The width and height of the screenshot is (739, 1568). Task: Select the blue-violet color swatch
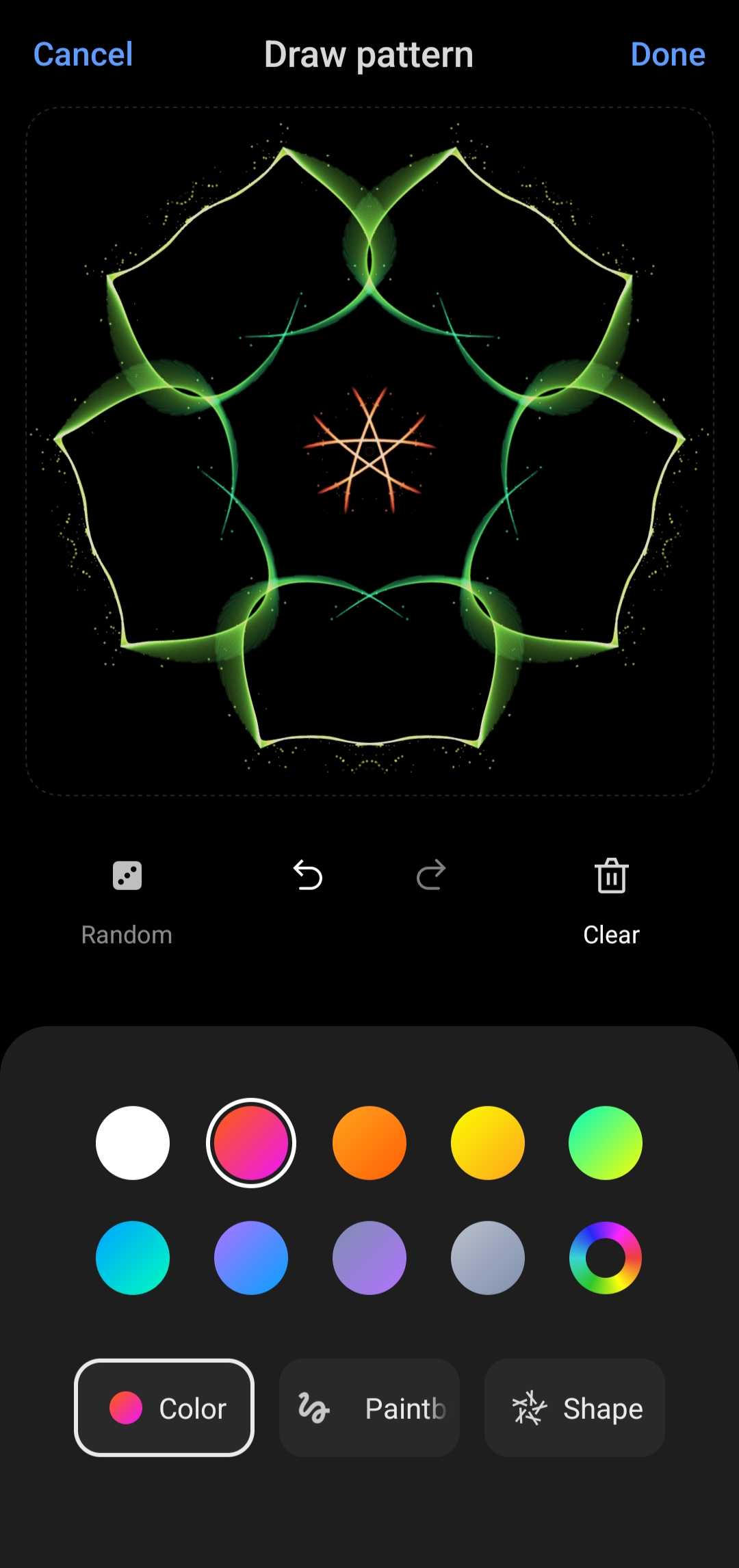[x=251, y=1258]
